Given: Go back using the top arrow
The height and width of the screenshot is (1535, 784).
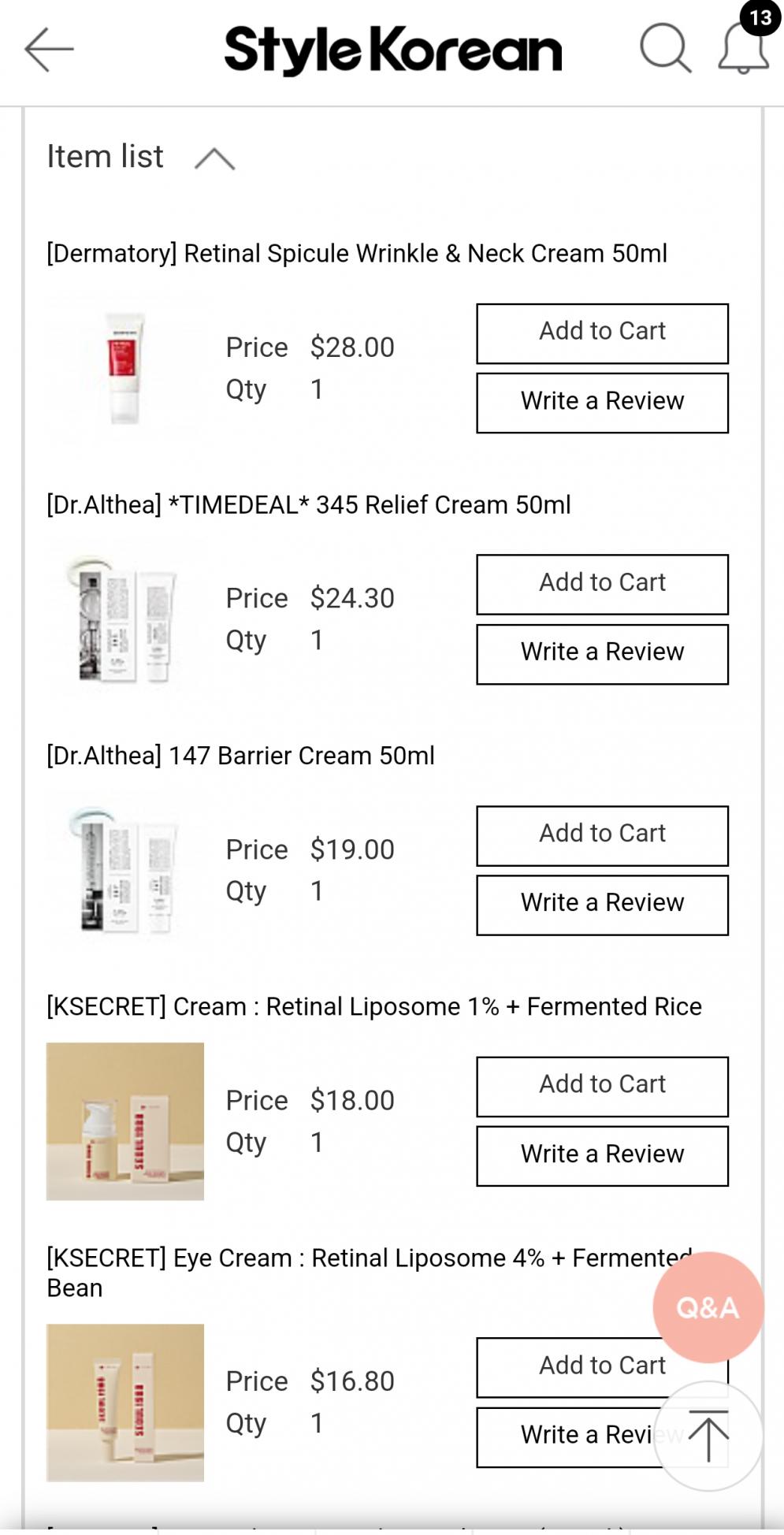Looking at the screenshot, I should (x=49, y=49).
